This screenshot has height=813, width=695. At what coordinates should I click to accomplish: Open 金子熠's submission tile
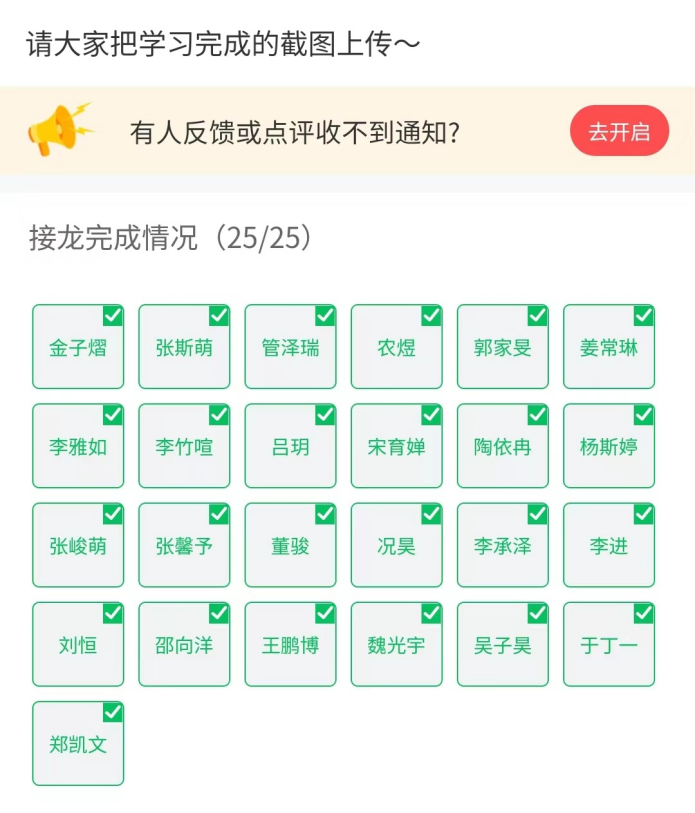(78, 347)
